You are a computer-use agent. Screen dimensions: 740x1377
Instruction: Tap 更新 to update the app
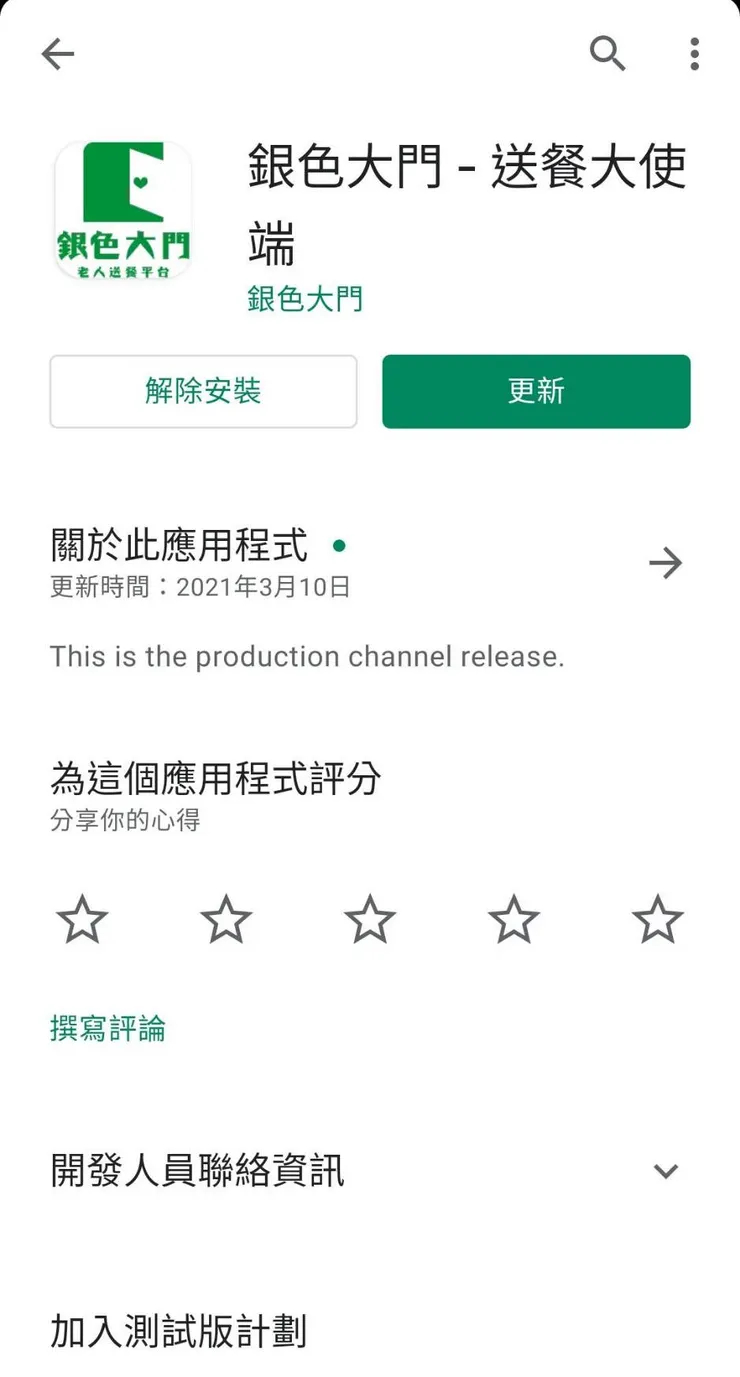tap(536, 392)
